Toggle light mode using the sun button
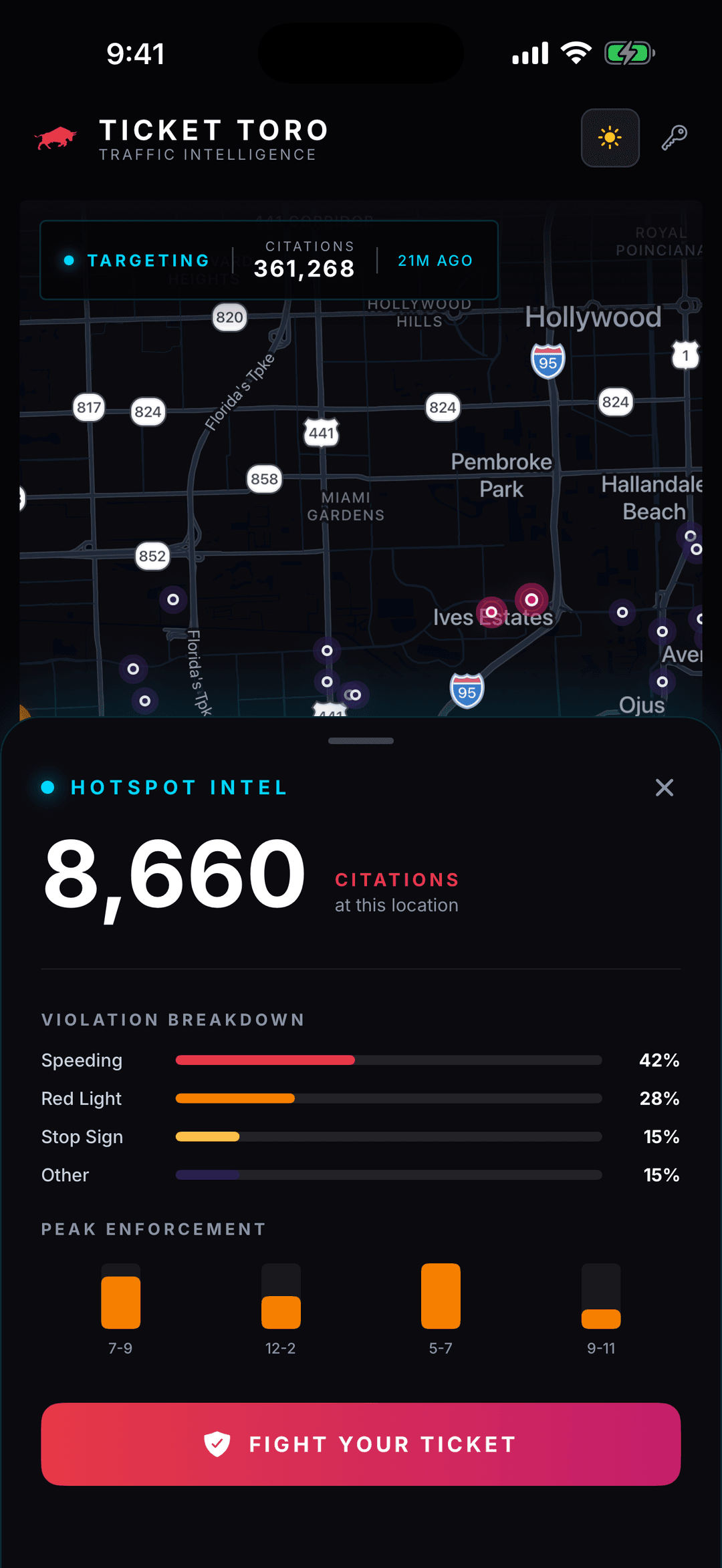This screenshot has height=1568, width=722. coord(610,138)
